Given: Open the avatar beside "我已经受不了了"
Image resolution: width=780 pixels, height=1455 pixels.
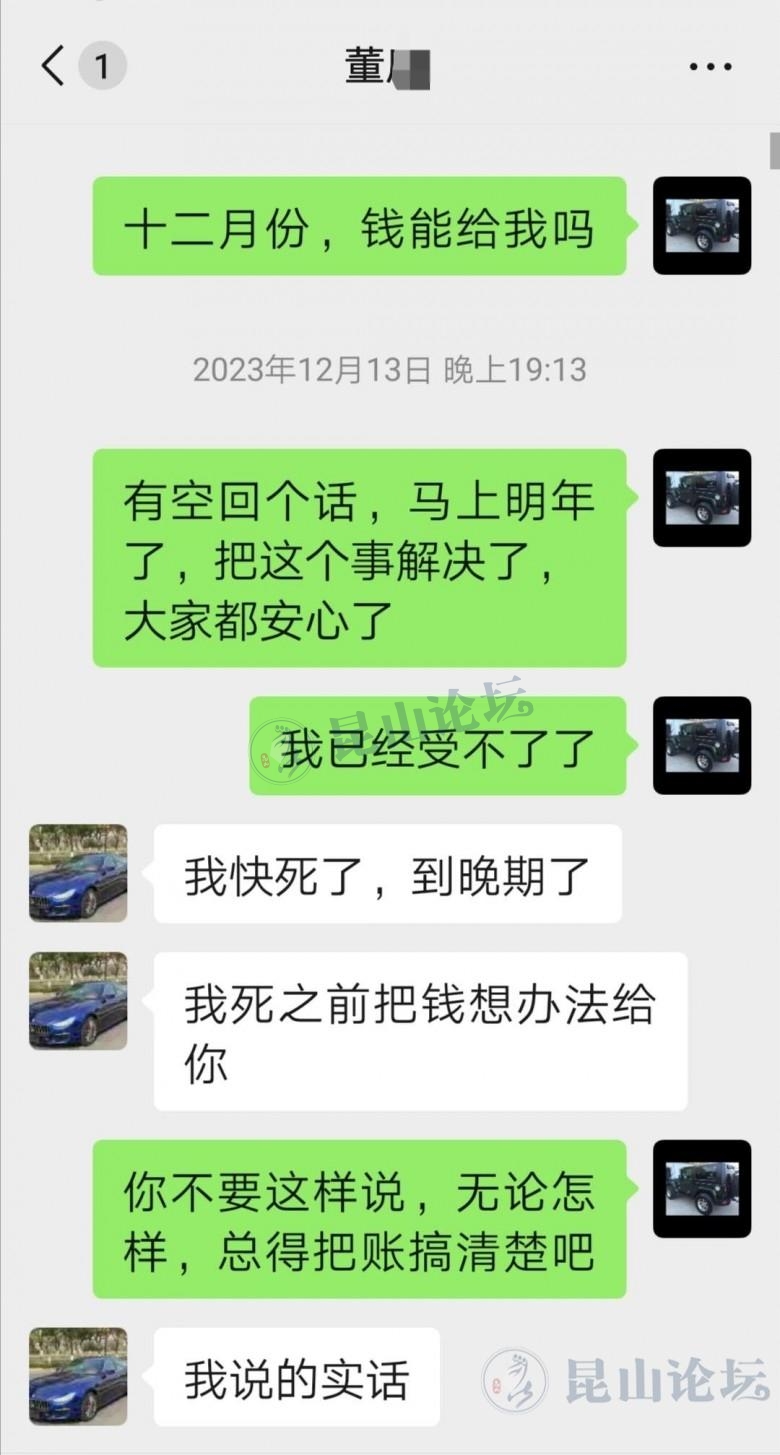Looking at the screenshot, I should 701,746.
